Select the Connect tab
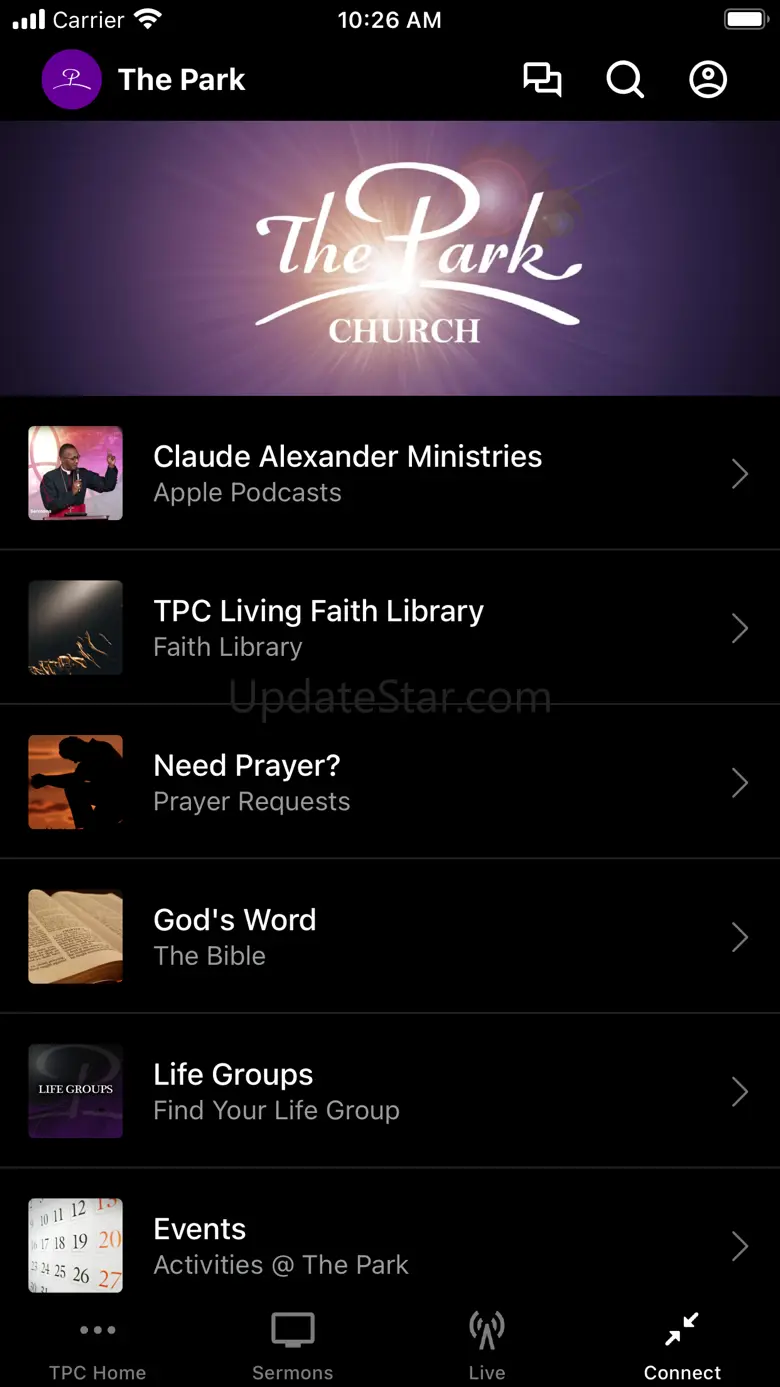Screen dimensions: 780x1387 pos(682,1347)
